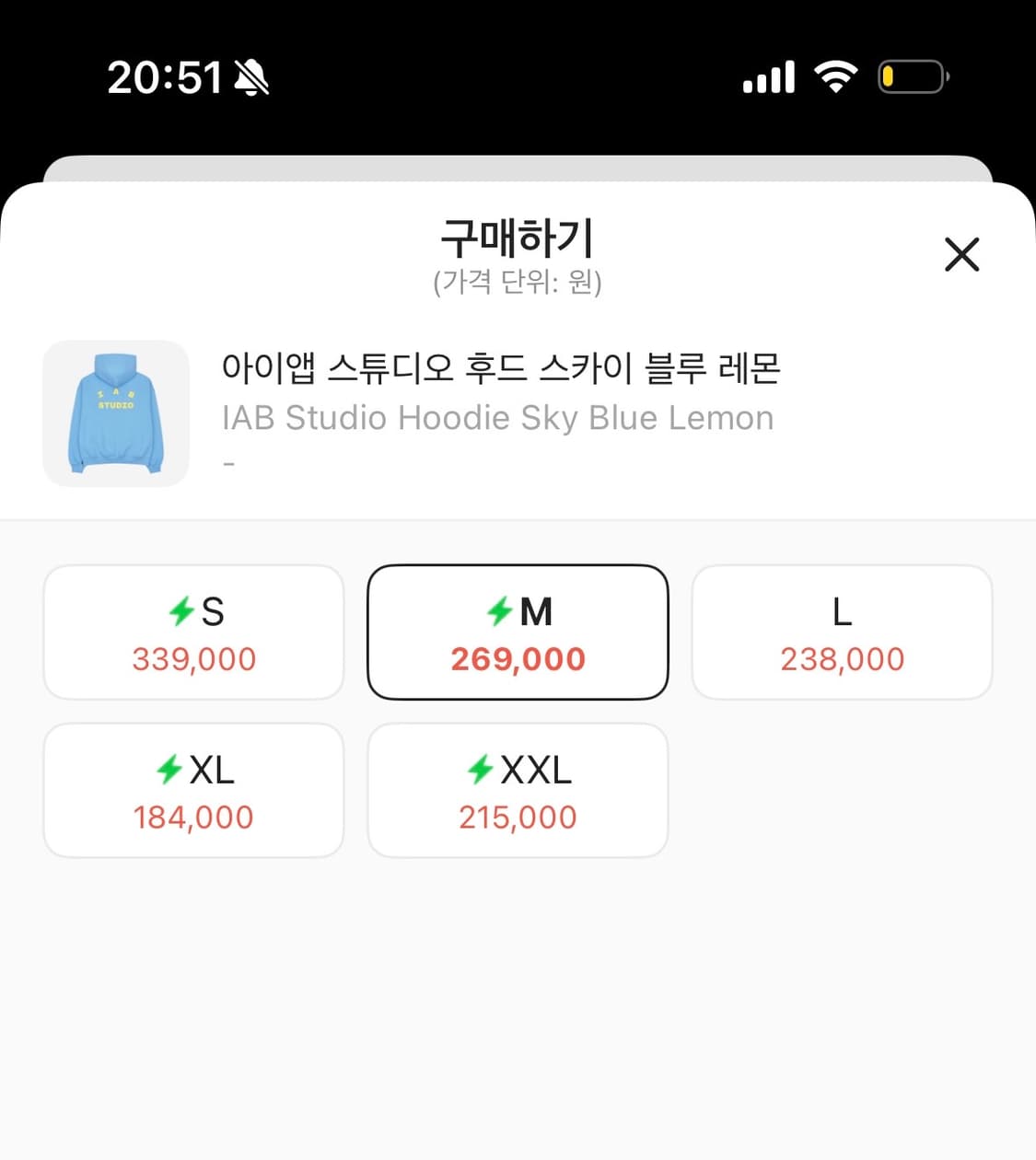Tap the Korean product title 아이앱 스튜디오 후드
The height and width of the screenshot is (1160, 1036).
tap(502, 367)
